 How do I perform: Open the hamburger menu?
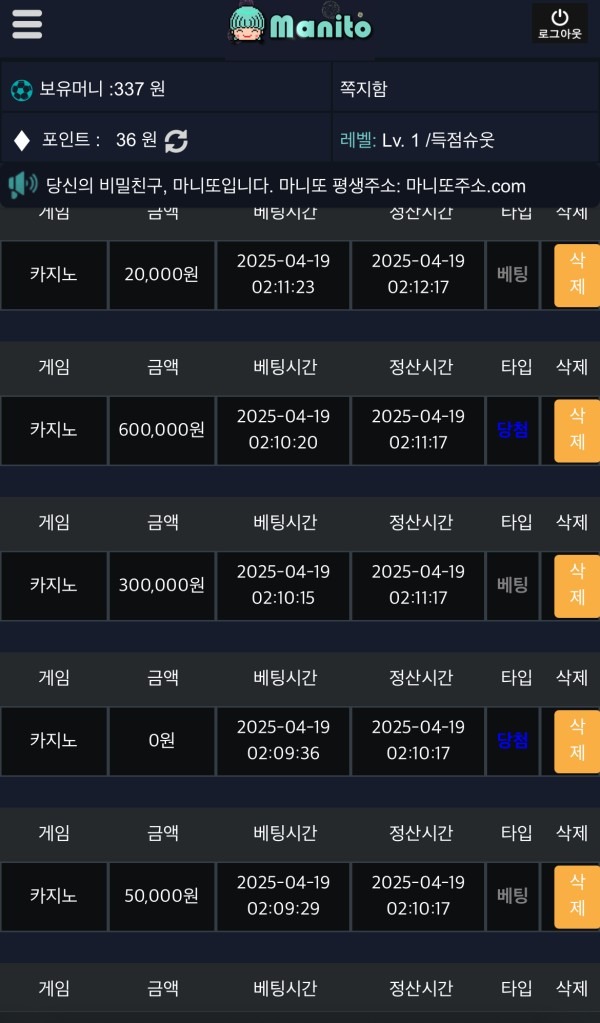(x=27, y=24)
